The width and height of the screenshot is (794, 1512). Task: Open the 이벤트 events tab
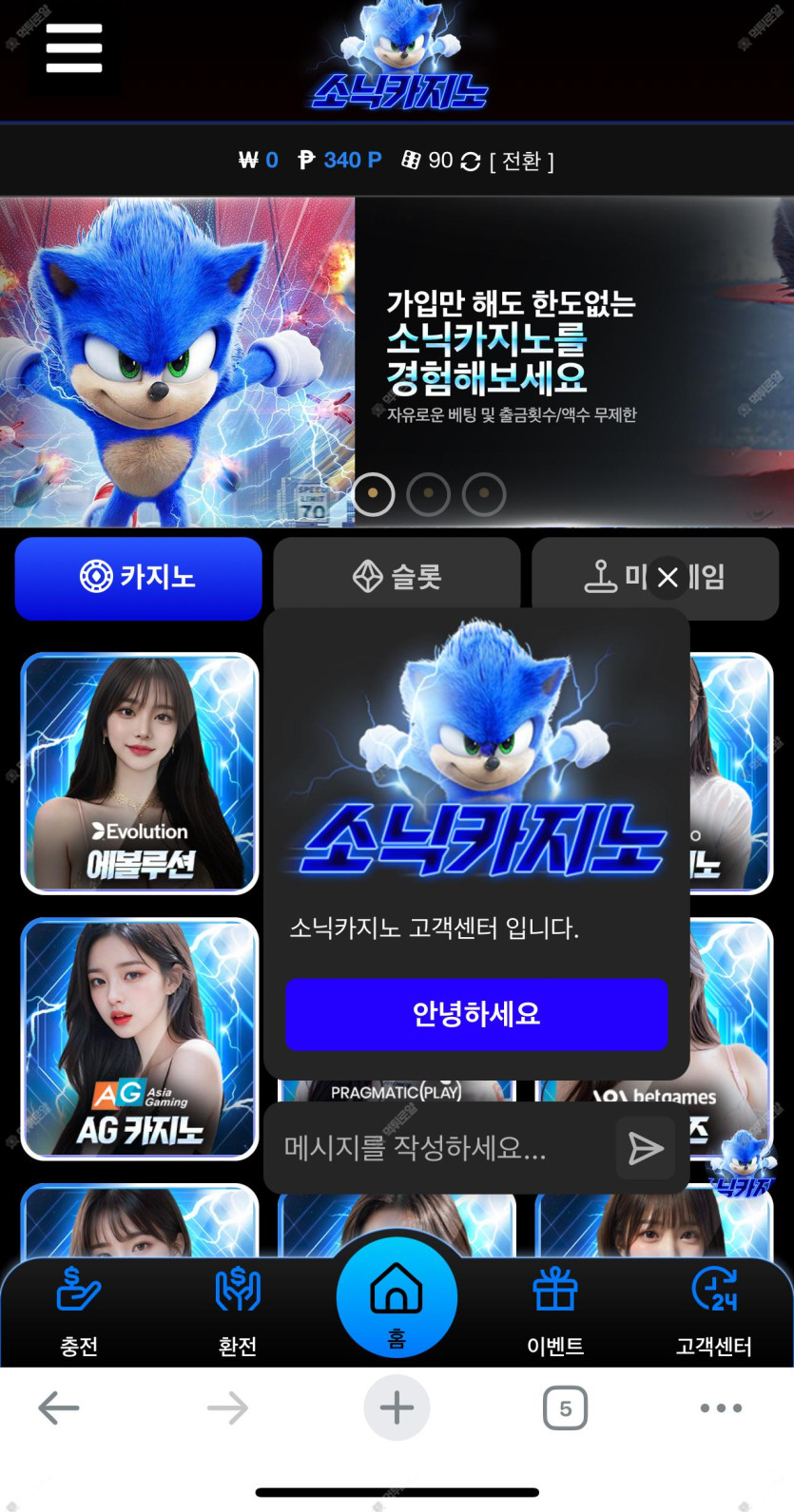[555, 1311]
